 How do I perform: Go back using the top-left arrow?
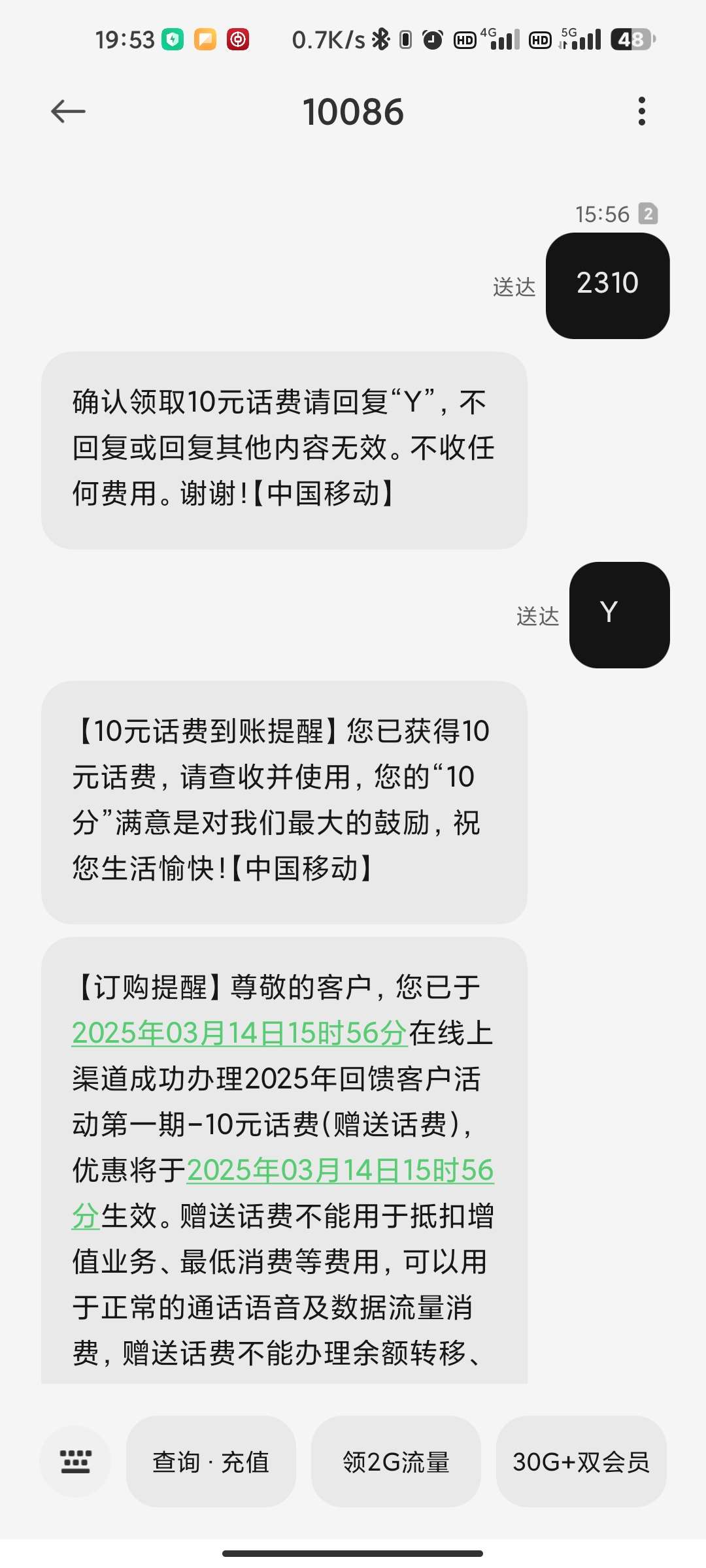pyautogui.click(x=68, y=111)
